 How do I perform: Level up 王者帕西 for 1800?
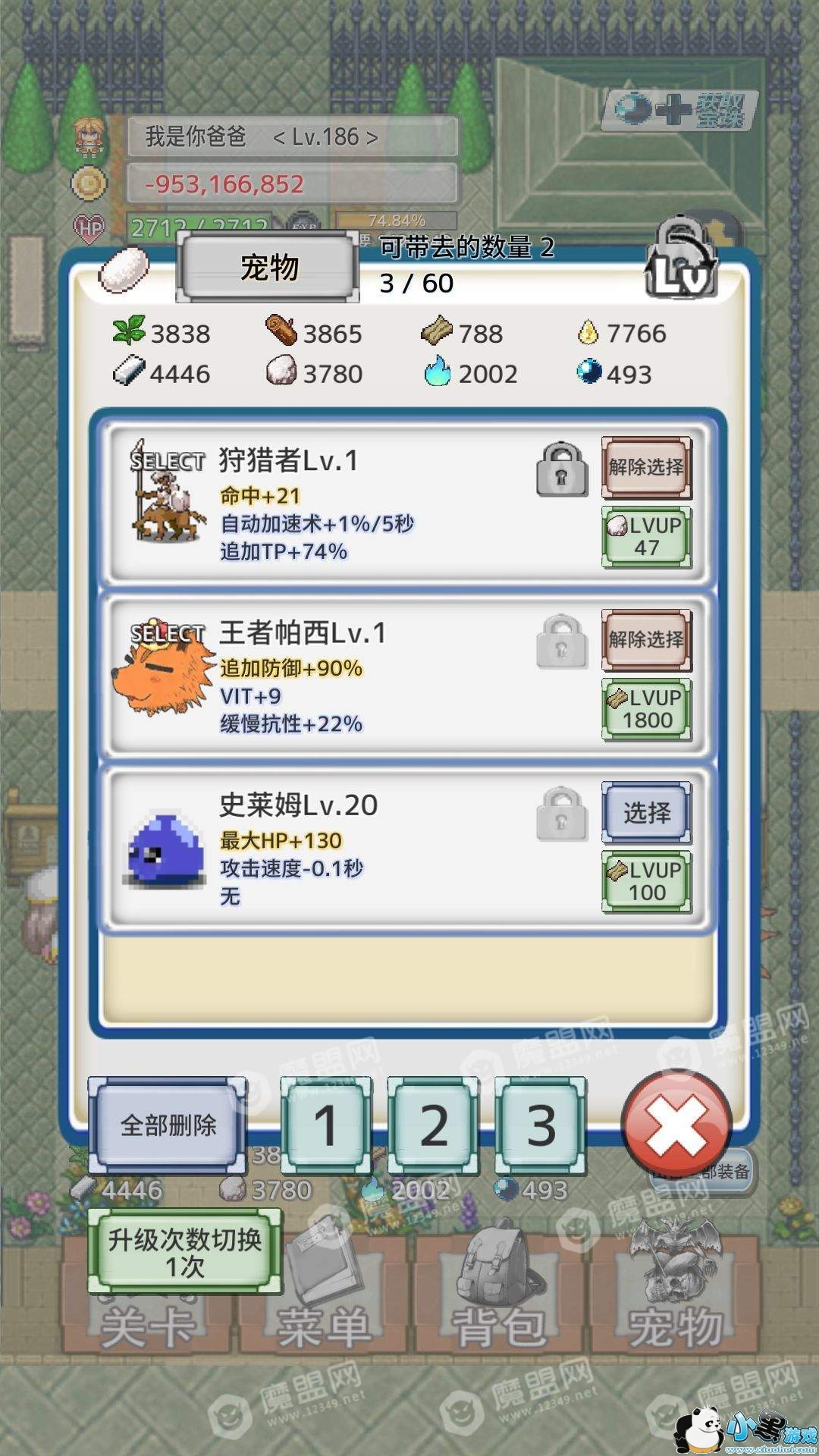click(646, 709)
